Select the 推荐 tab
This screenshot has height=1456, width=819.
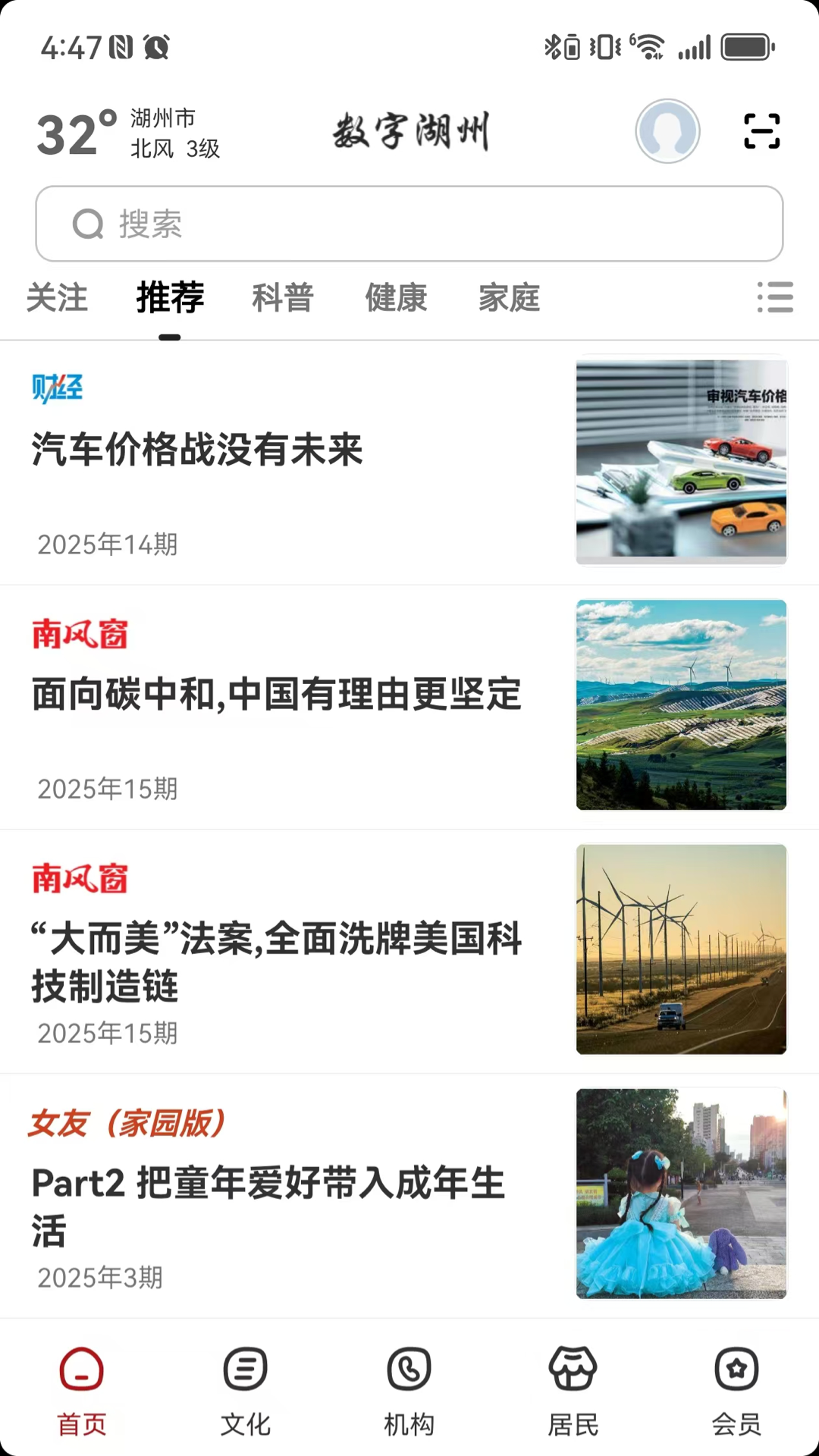(170, 297)
